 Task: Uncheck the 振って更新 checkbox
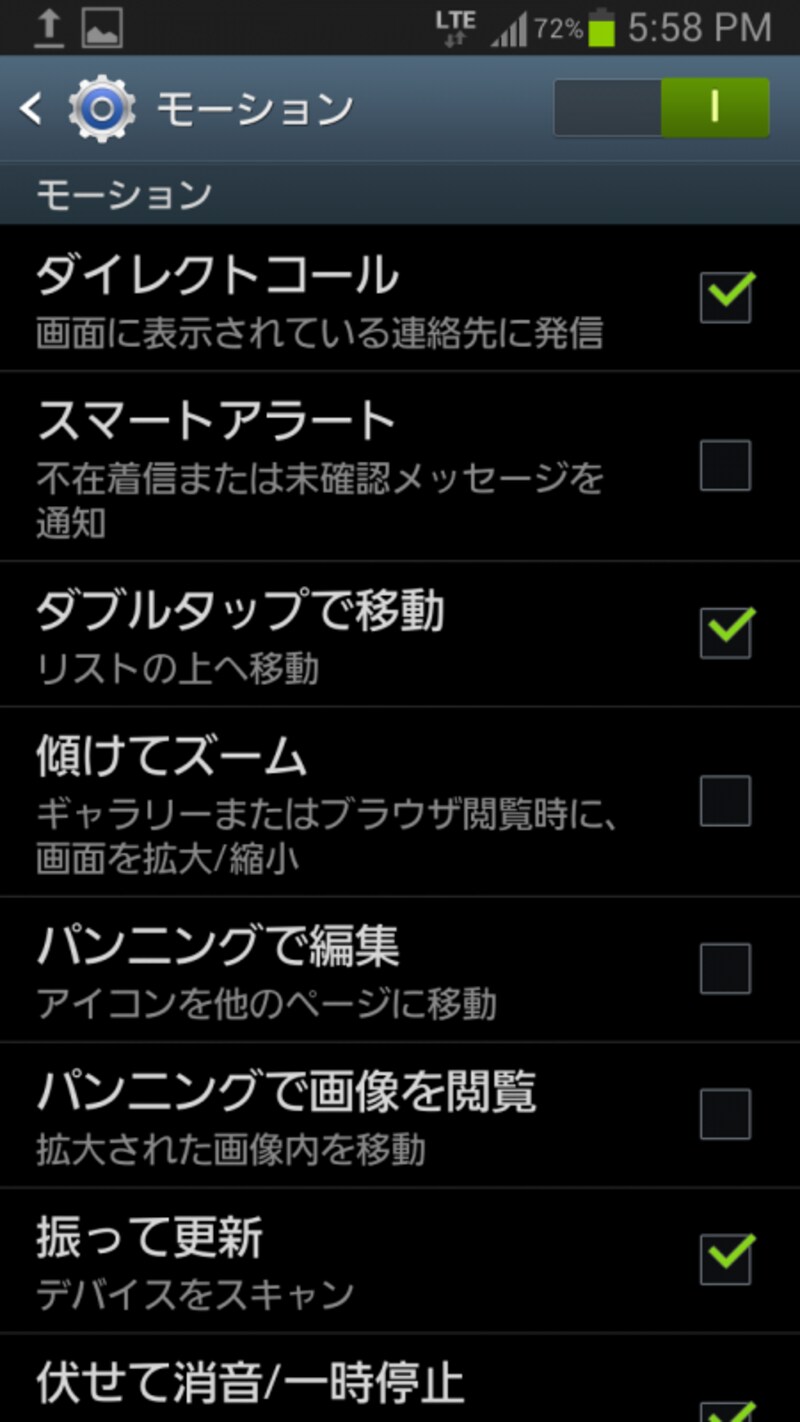[725, 1259]
